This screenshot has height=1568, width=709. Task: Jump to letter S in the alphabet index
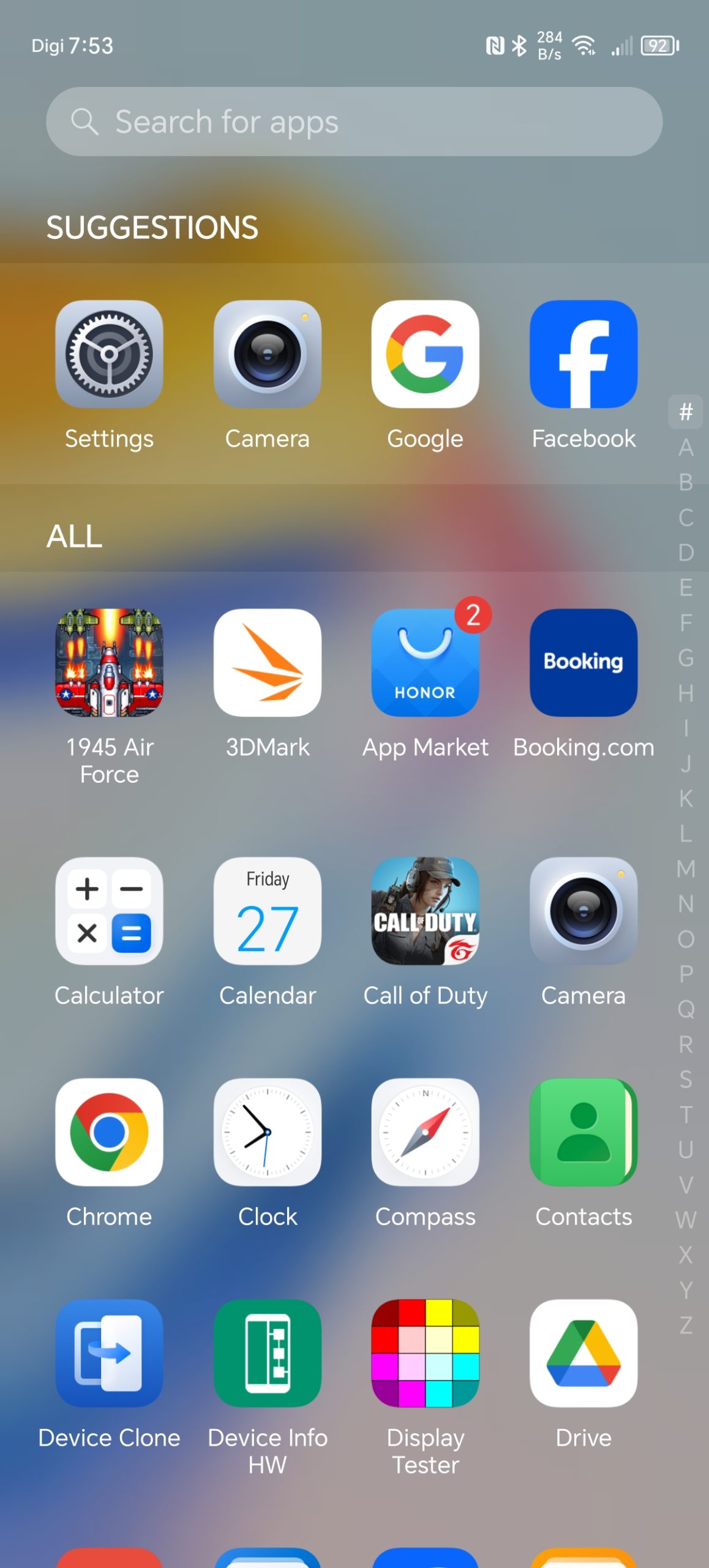point(686,1079)
